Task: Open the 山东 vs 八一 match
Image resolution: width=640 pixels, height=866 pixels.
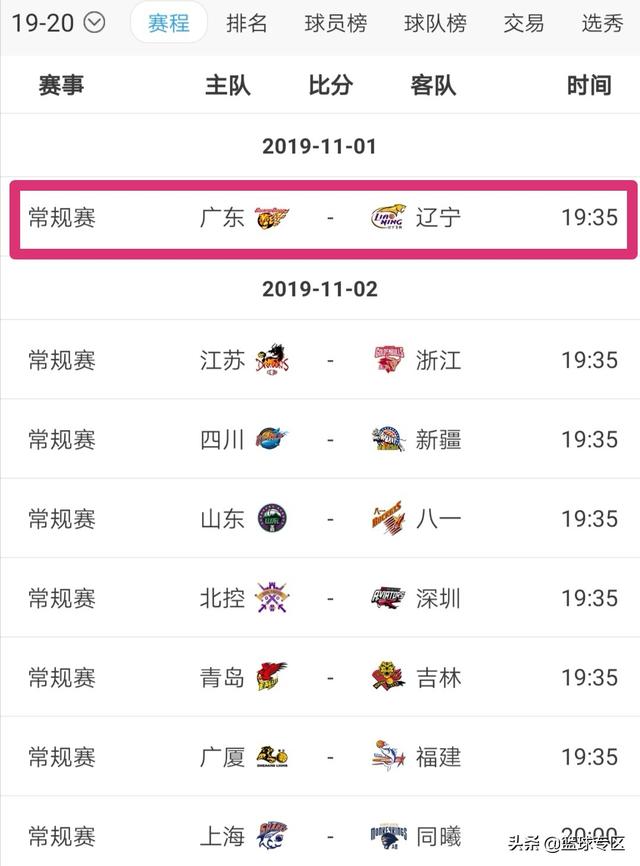Action: pyautogui.click(x=322, y=519)
